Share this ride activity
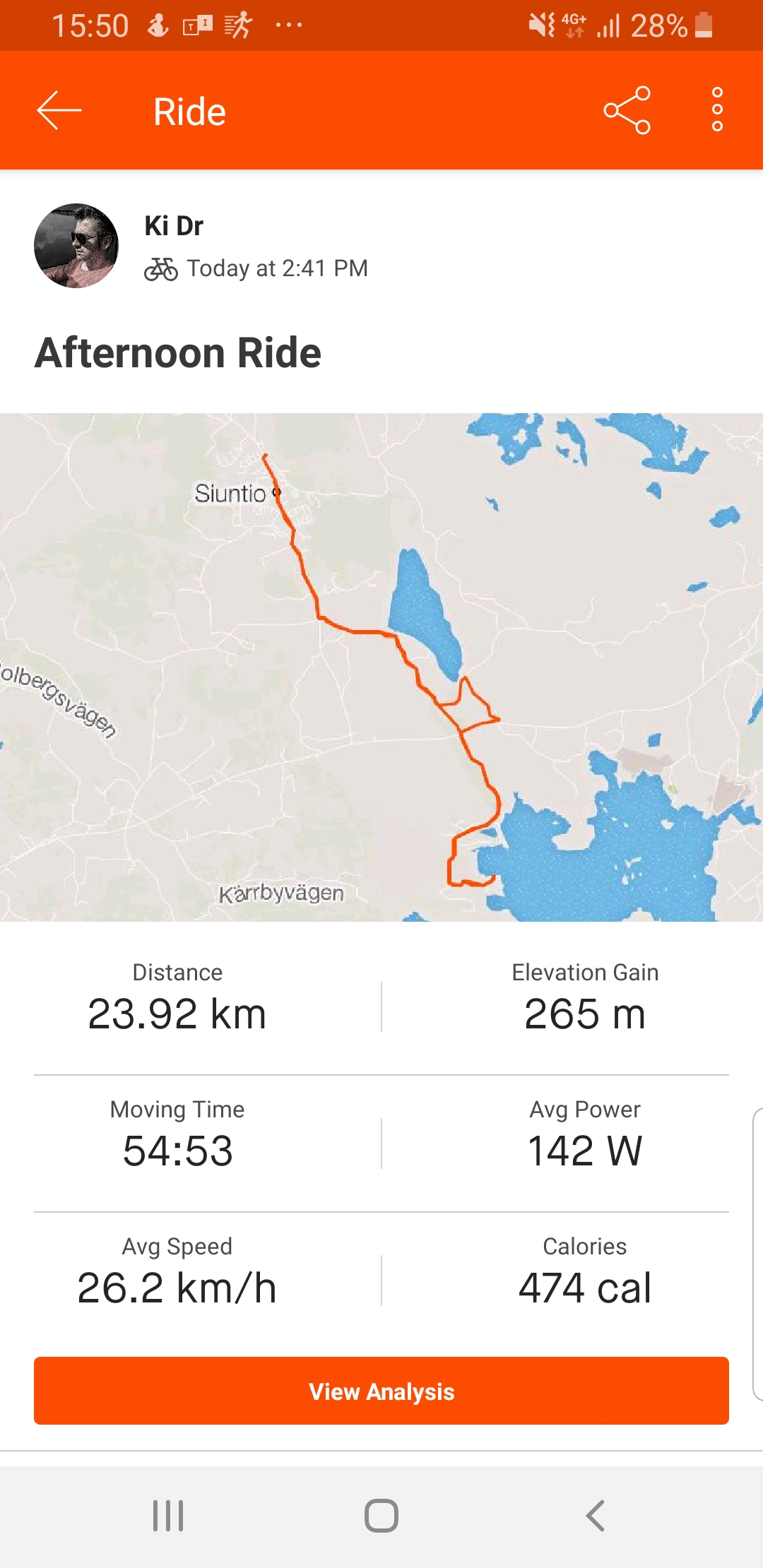This screenshot has height=1568, width=763. [x=627, y=110]
